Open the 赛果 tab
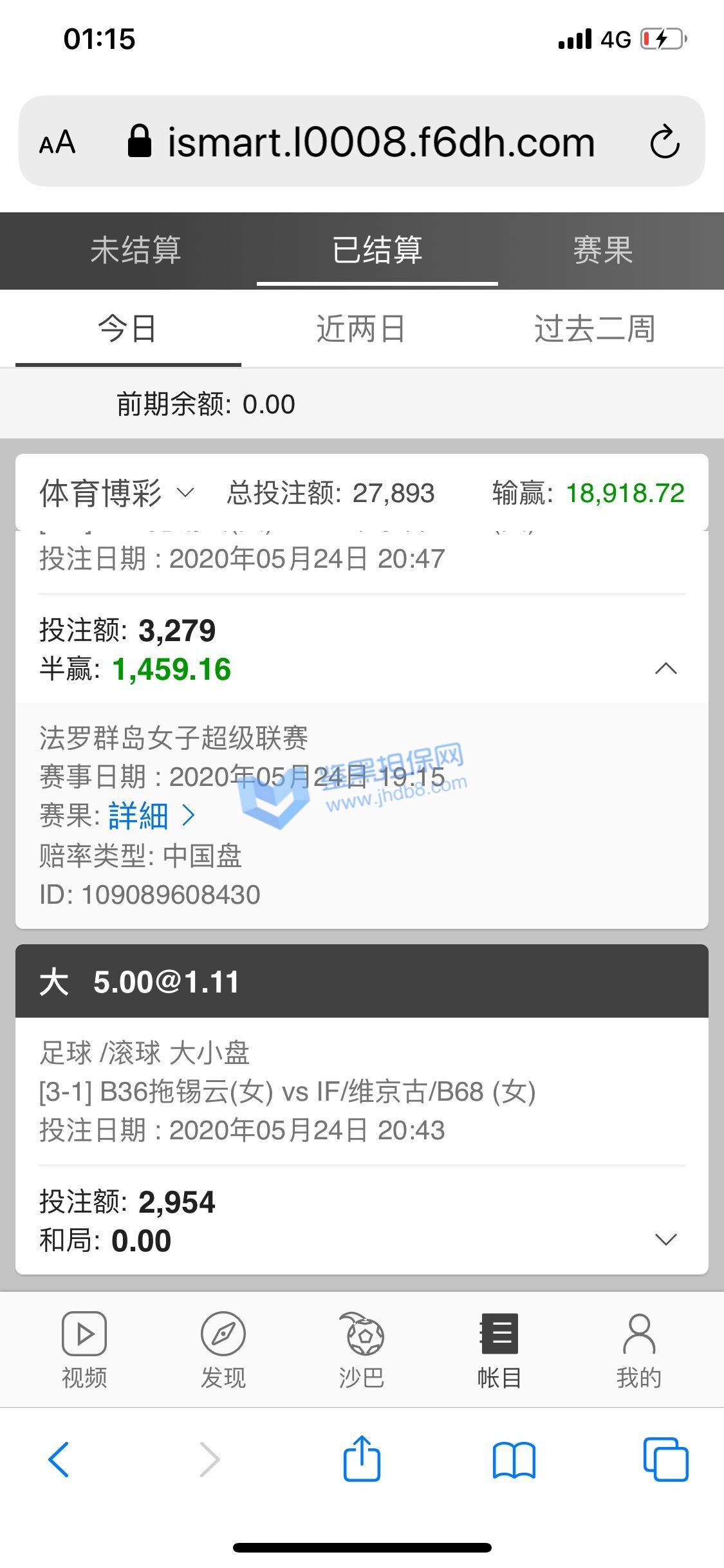Image resolution: width=724 pixels, height=1568 pixels. 603,250
